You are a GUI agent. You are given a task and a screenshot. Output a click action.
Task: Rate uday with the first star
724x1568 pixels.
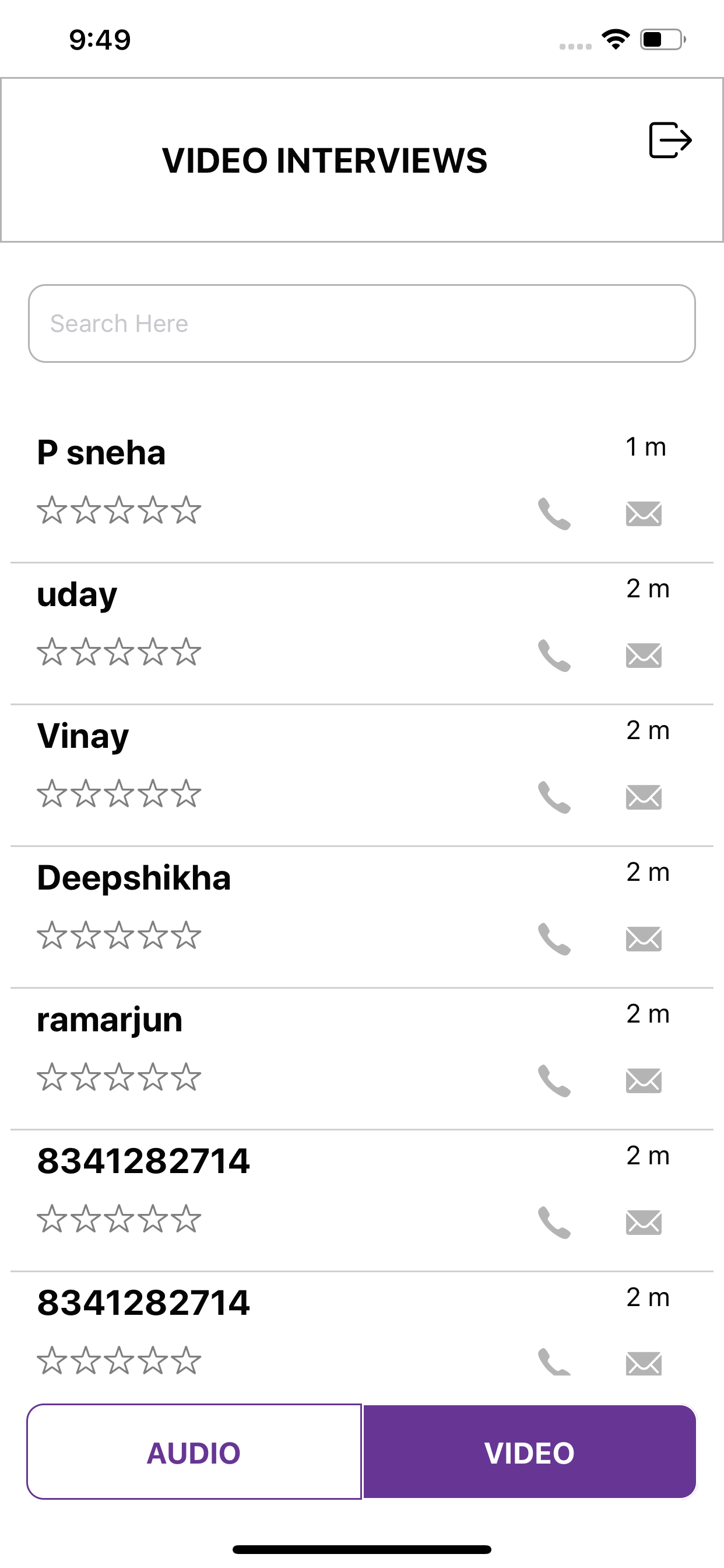point(52,652)
